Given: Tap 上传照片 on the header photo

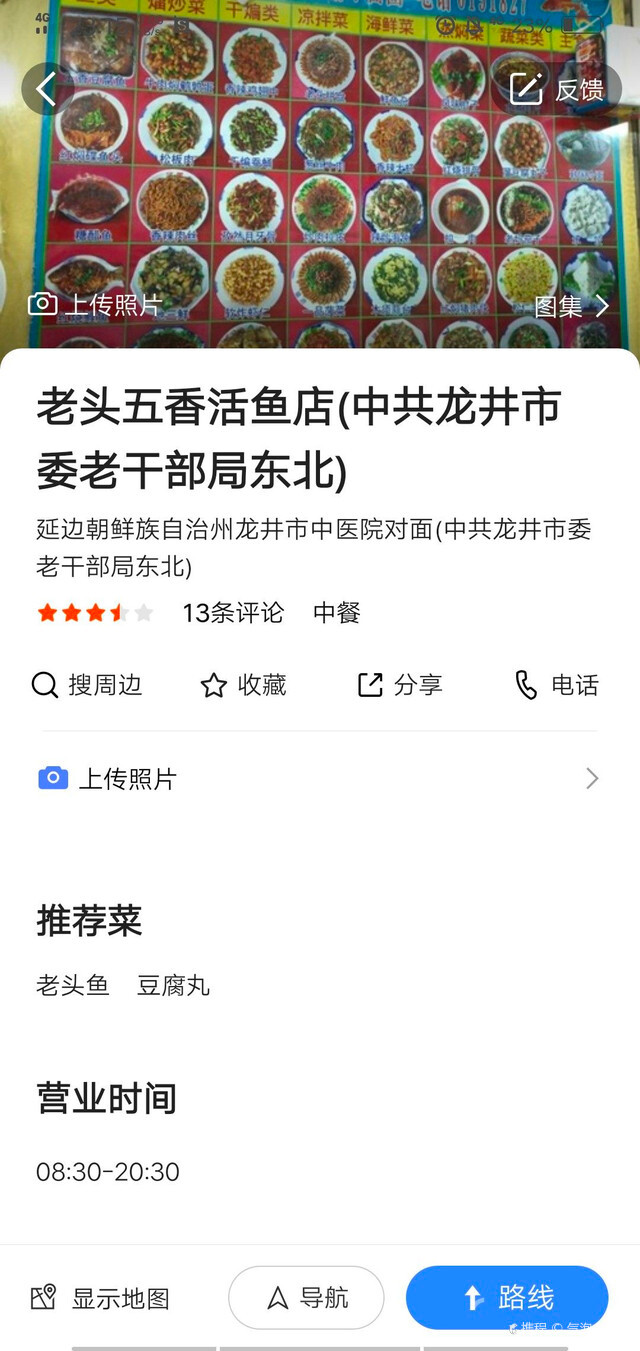Looking at the screenshot, I should point(95,304).
